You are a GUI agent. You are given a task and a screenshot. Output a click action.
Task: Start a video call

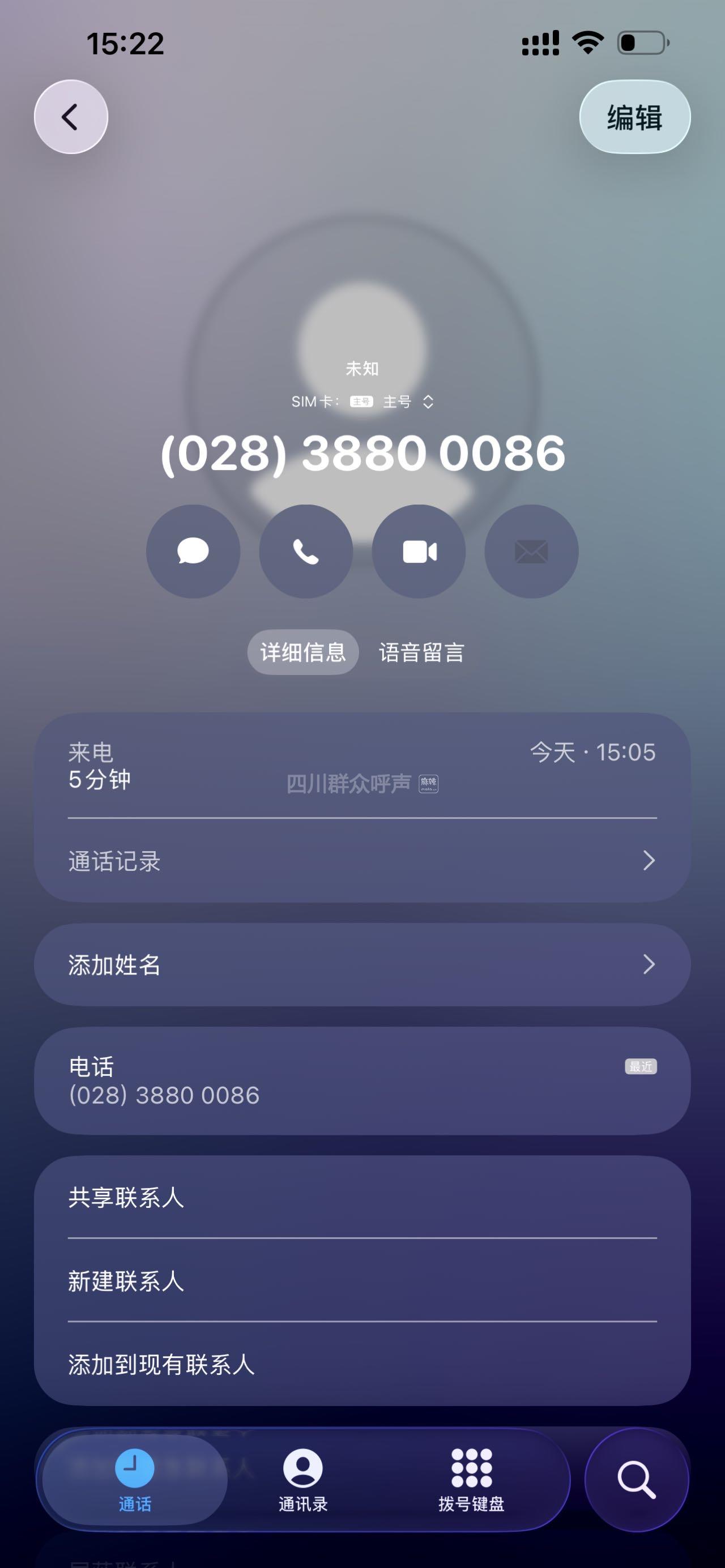[x=419, y=552]
